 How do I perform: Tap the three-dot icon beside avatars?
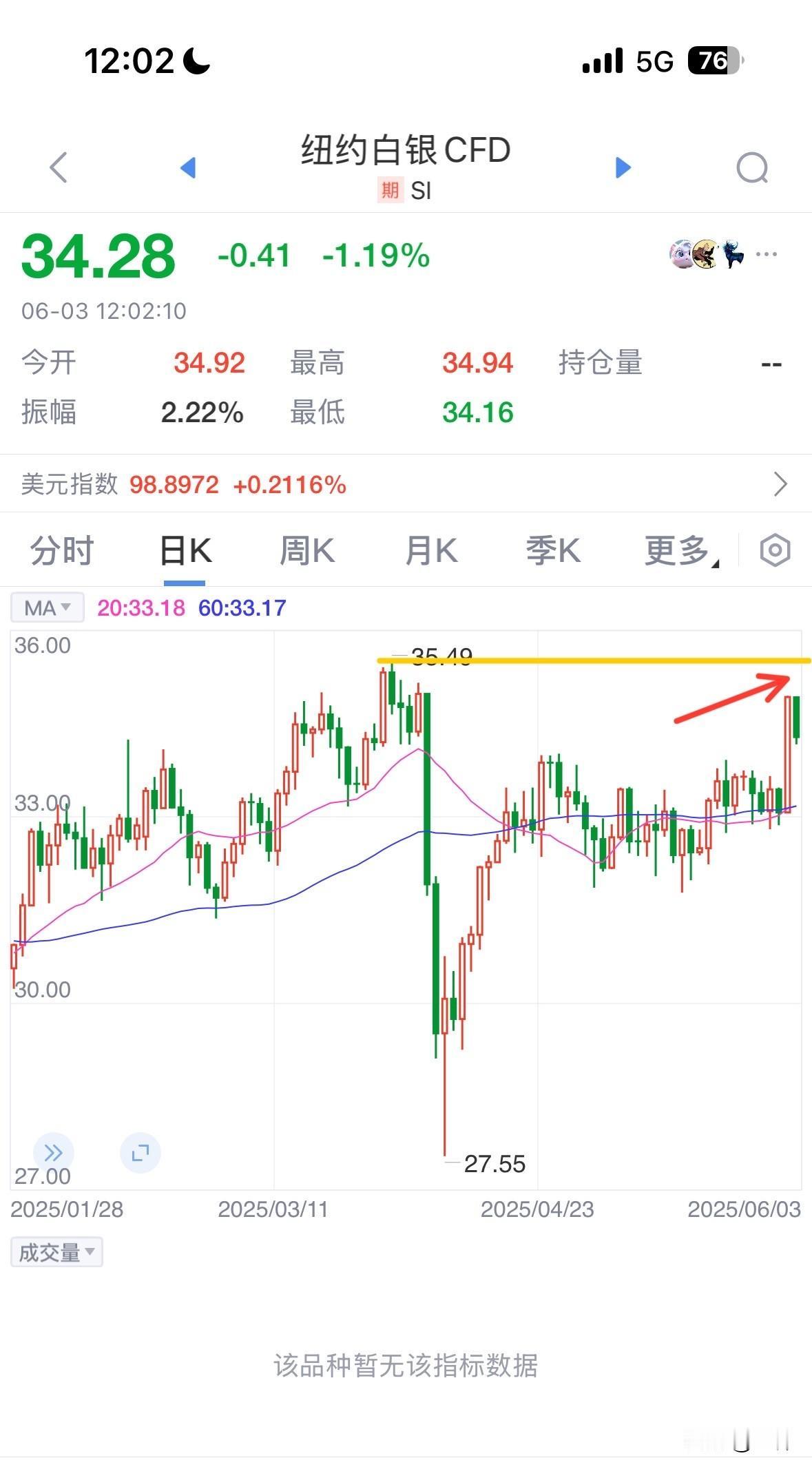767,254
